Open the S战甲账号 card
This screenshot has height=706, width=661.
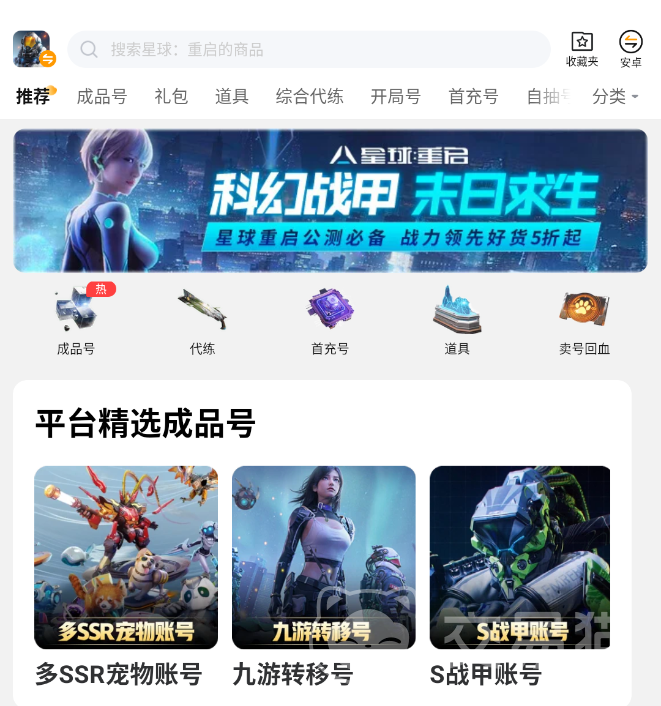click(x=520, y=558)
